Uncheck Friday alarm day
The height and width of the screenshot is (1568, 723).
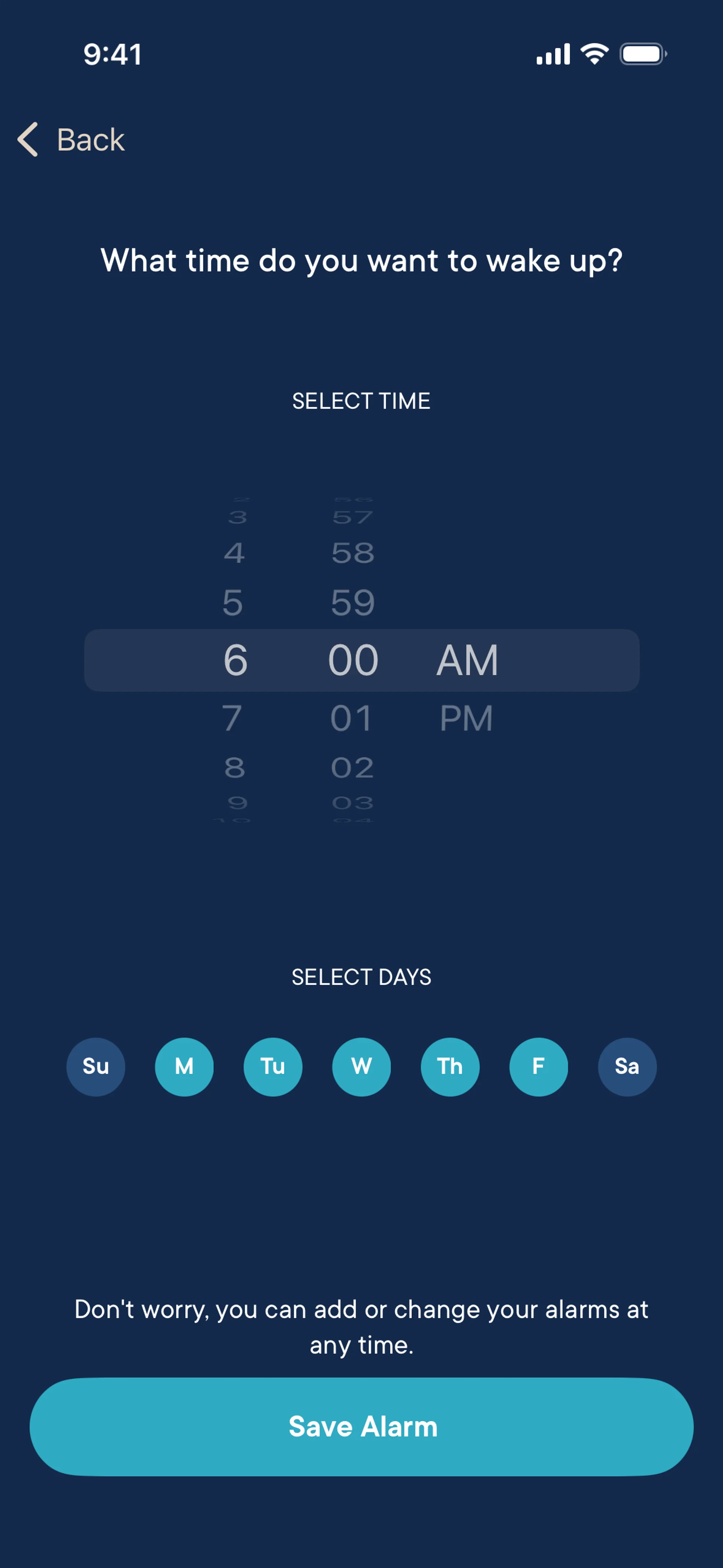(x=538, y=1067)
